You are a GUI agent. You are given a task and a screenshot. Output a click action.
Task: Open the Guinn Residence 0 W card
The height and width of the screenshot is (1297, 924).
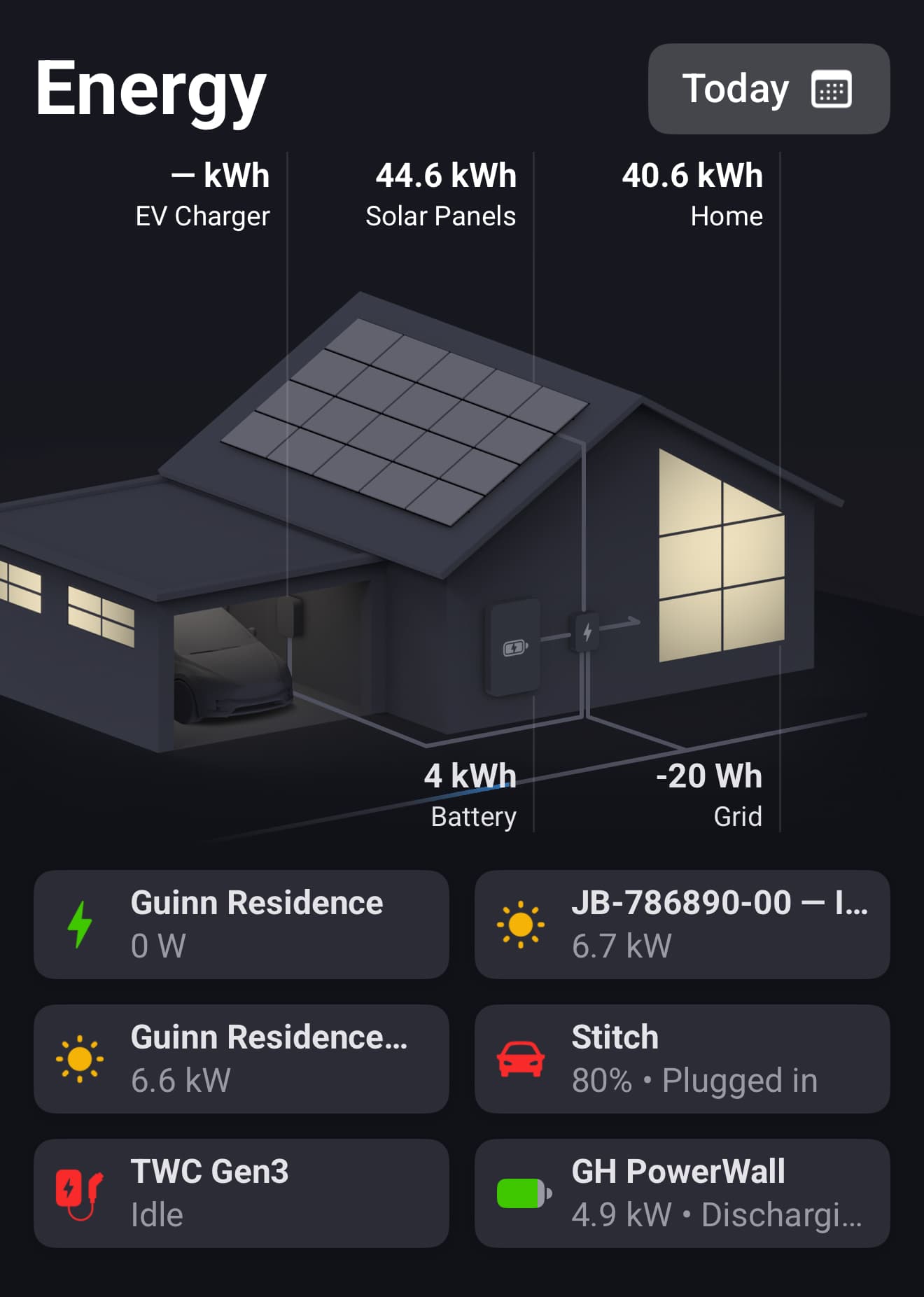(x=241, y=924)
